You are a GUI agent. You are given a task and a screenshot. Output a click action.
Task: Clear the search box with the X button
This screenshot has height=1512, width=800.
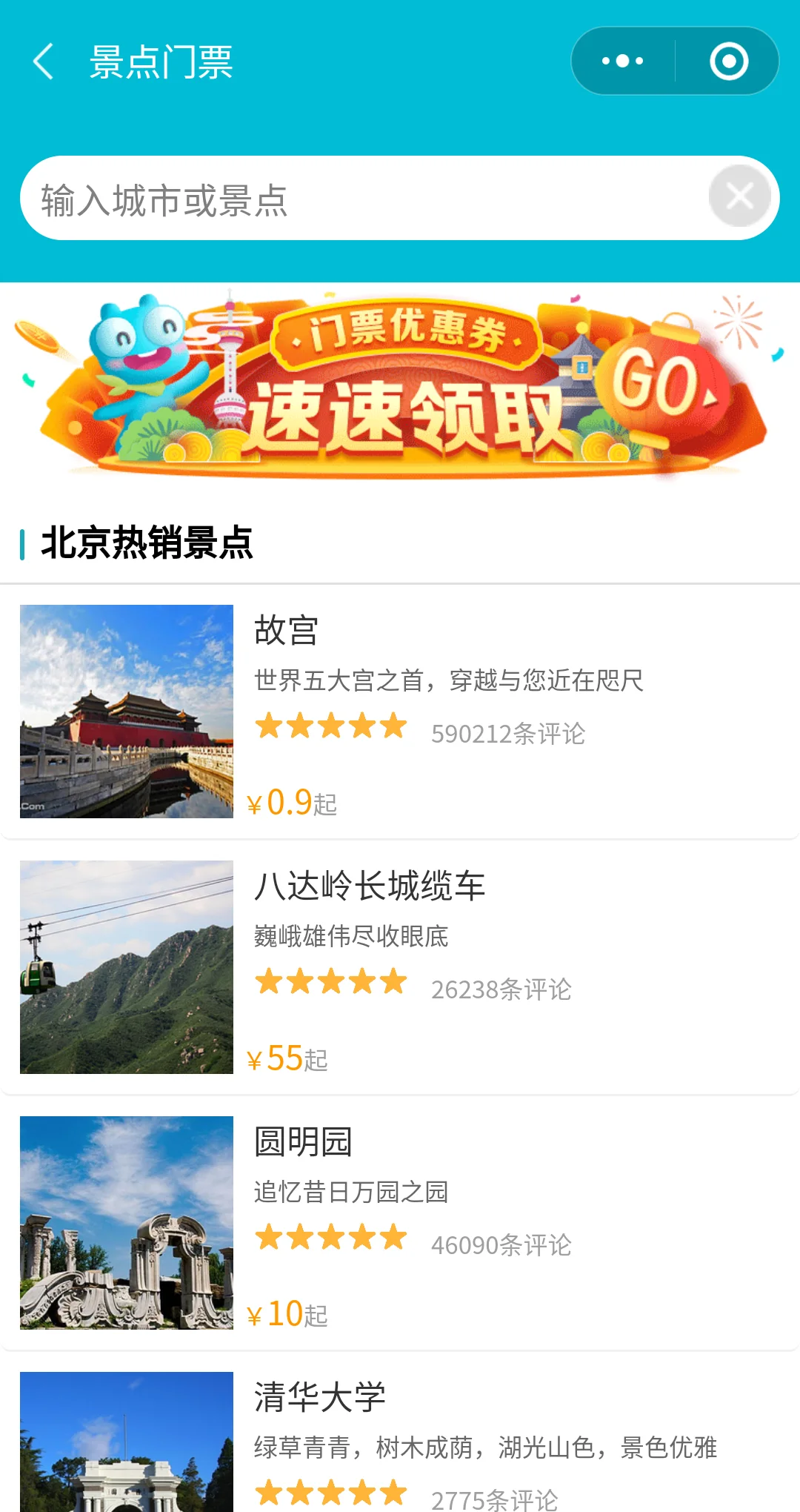coord(739,197)
